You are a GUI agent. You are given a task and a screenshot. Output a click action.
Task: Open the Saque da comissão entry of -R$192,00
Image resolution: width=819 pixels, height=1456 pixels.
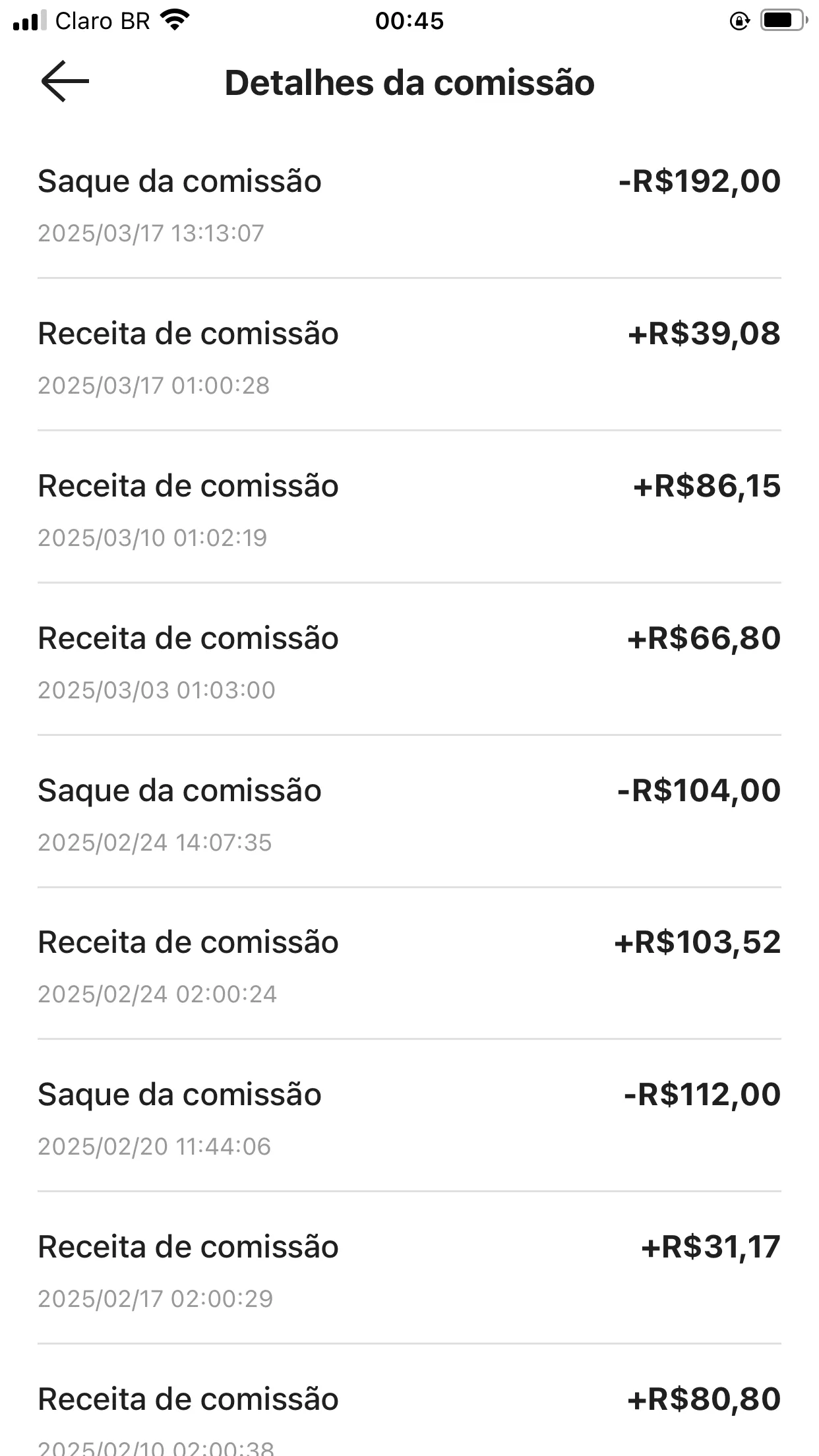coord(409,198)
